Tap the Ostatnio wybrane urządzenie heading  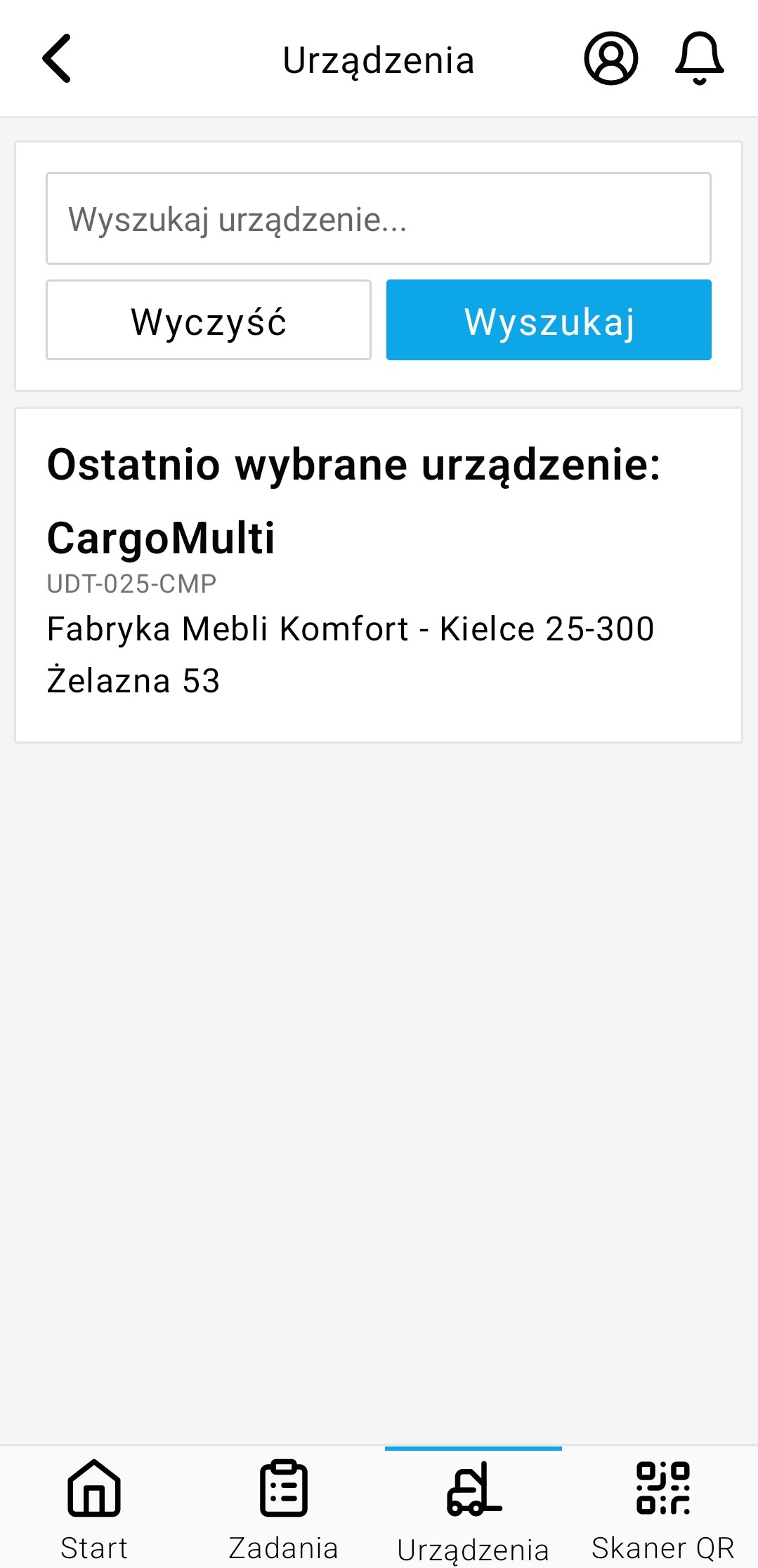coord(355,463)
